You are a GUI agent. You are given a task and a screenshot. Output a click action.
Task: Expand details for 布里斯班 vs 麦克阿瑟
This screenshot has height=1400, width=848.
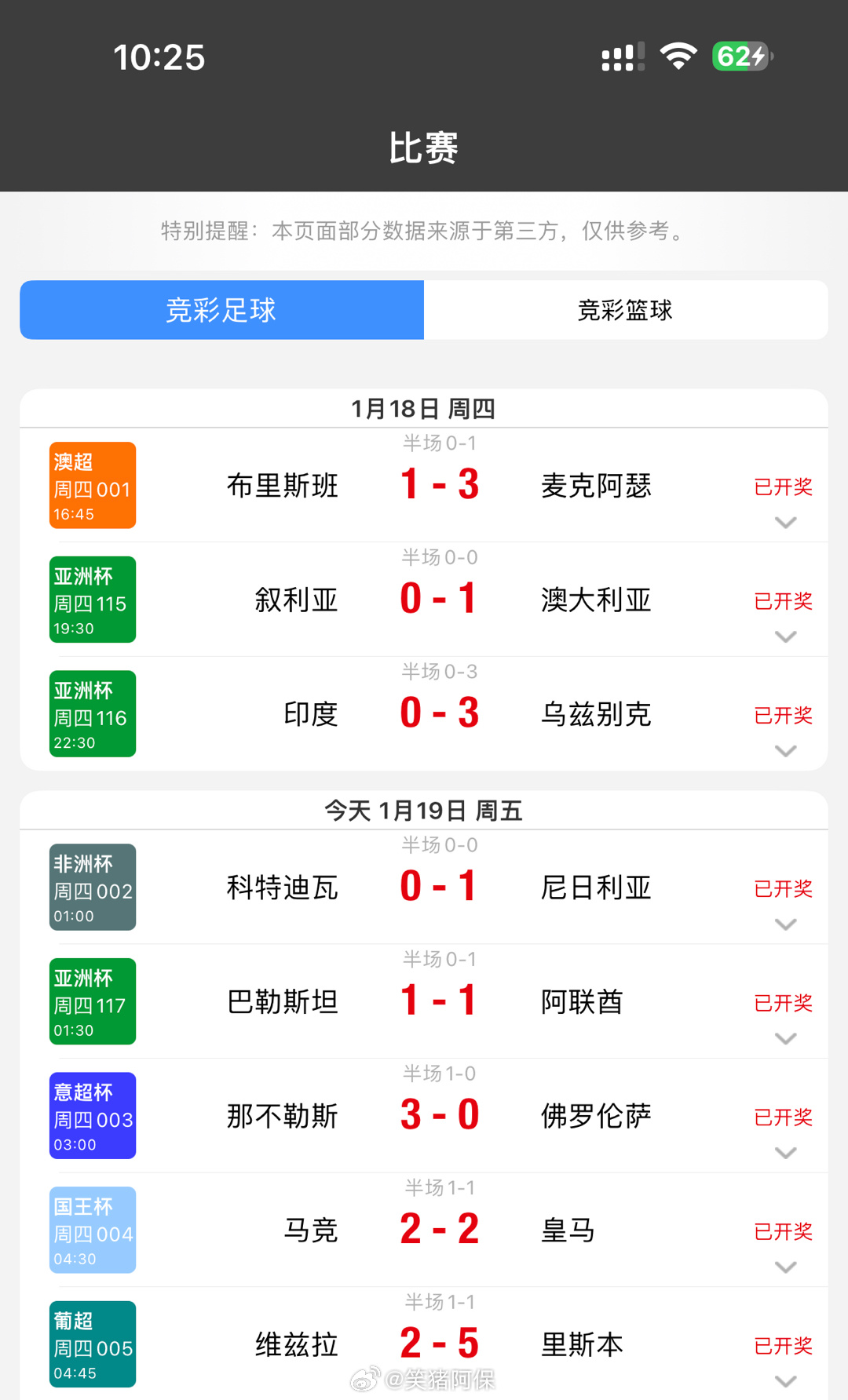pyautogui.click(x=785, y=522)
